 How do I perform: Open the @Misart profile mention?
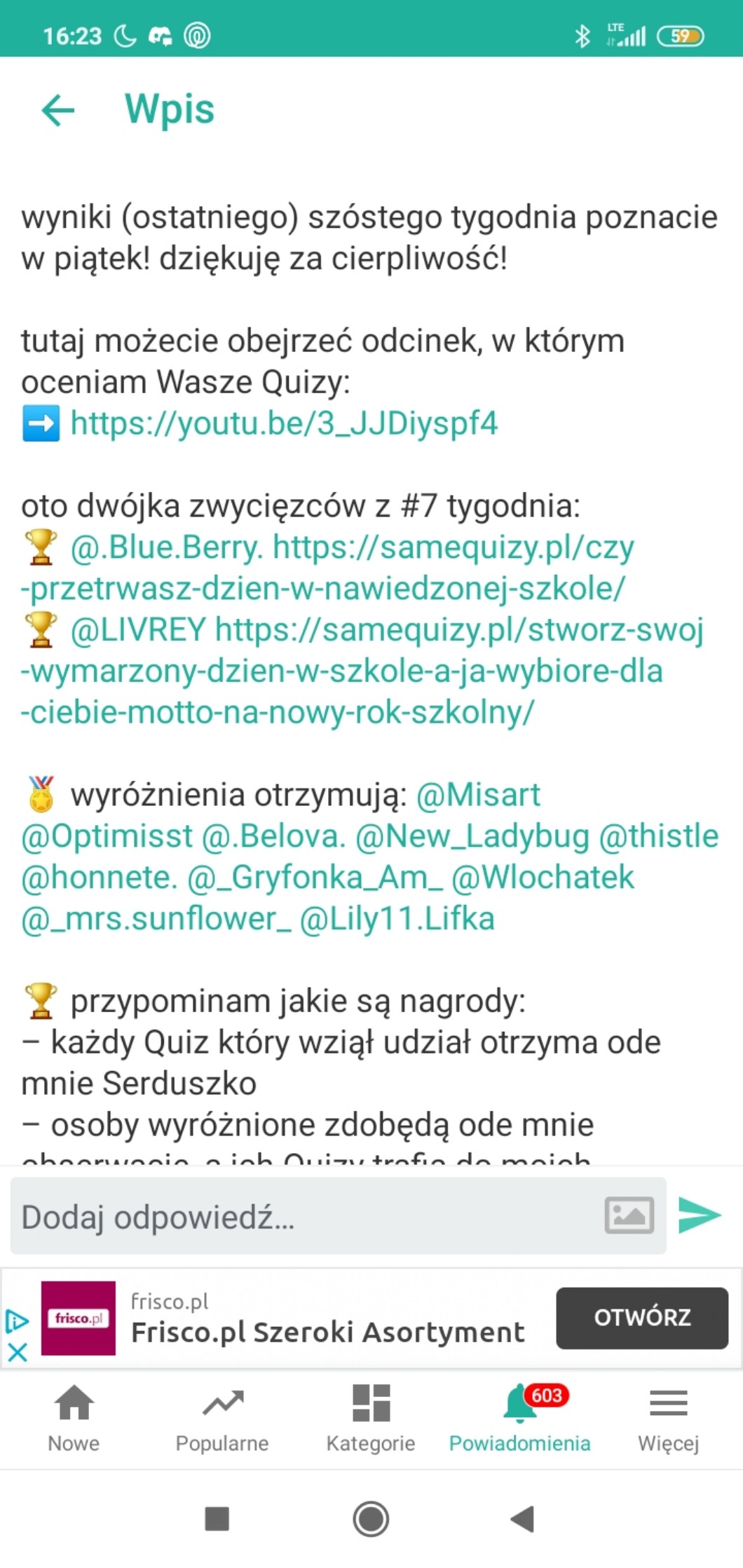click(x=478, y=795)
